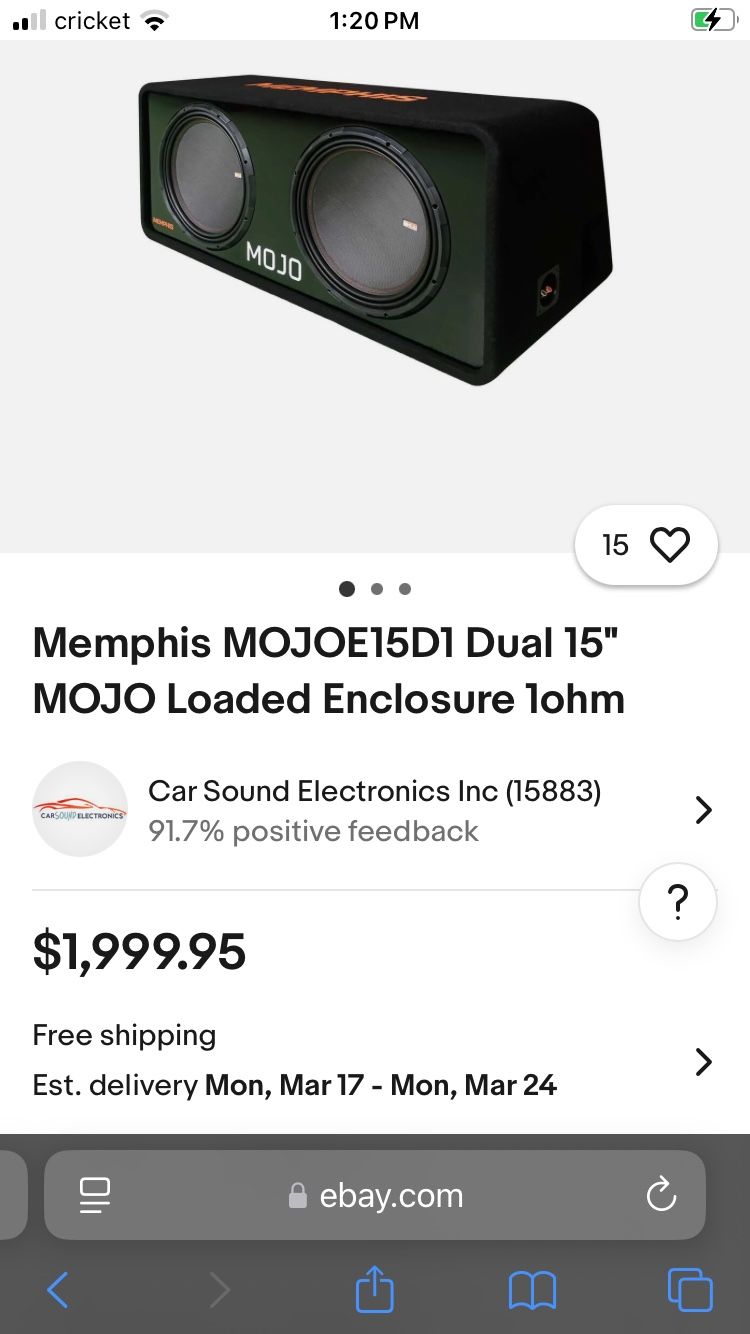Reload the eBay page
Viewport: 750px width, 1334px height.
point(661,1195)
